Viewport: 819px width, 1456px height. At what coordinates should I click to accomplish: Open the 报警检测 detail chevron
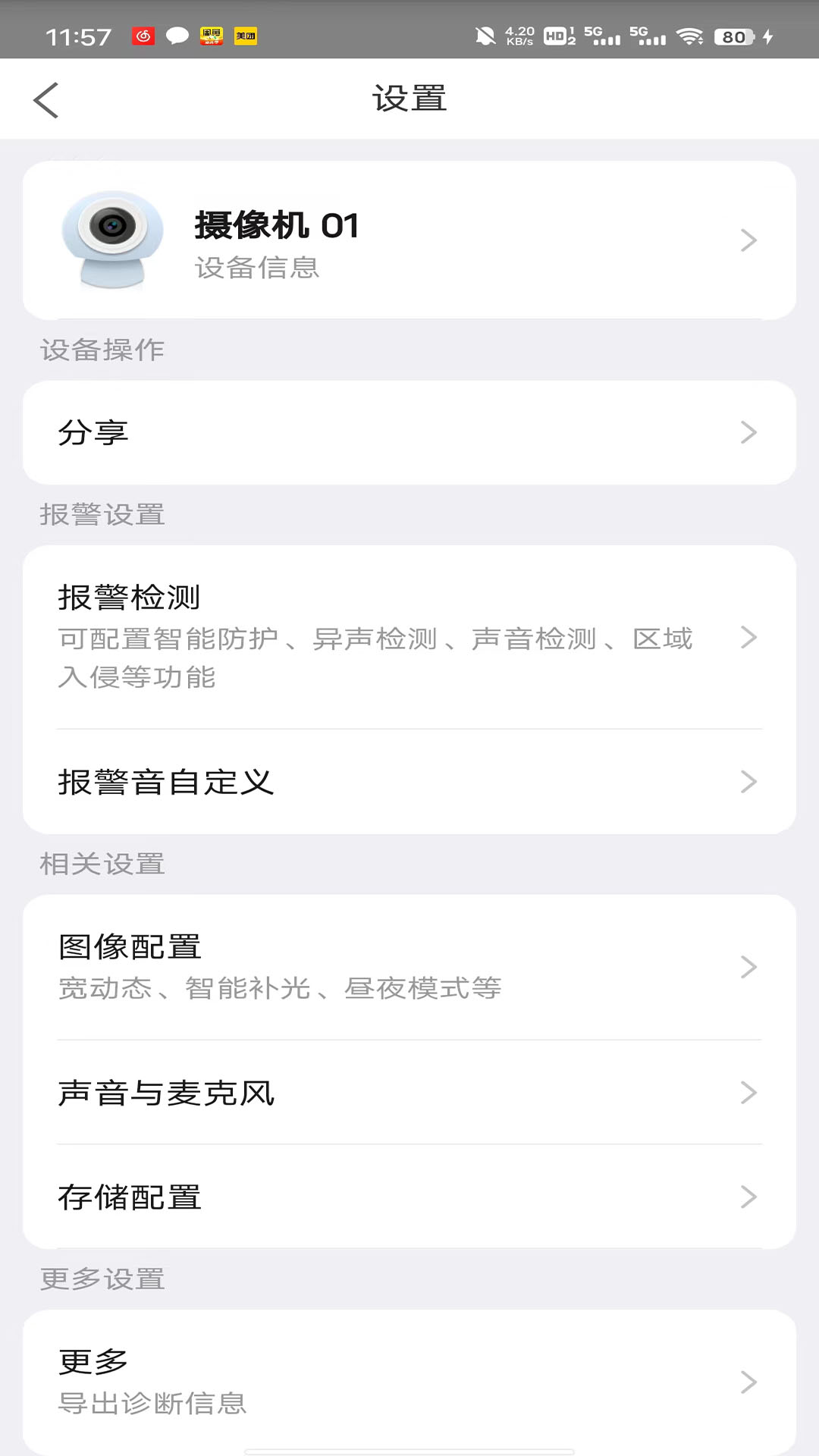[x=749, y=637]
